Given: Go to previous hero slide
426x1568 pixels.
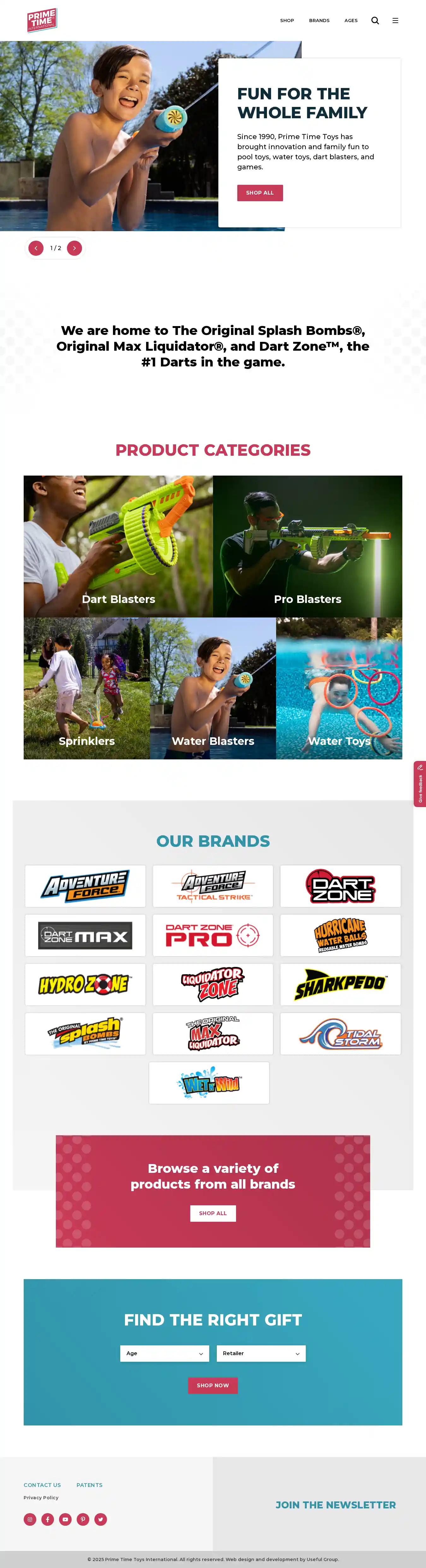Looking at the screenshot, I should (x=36, y=248).
